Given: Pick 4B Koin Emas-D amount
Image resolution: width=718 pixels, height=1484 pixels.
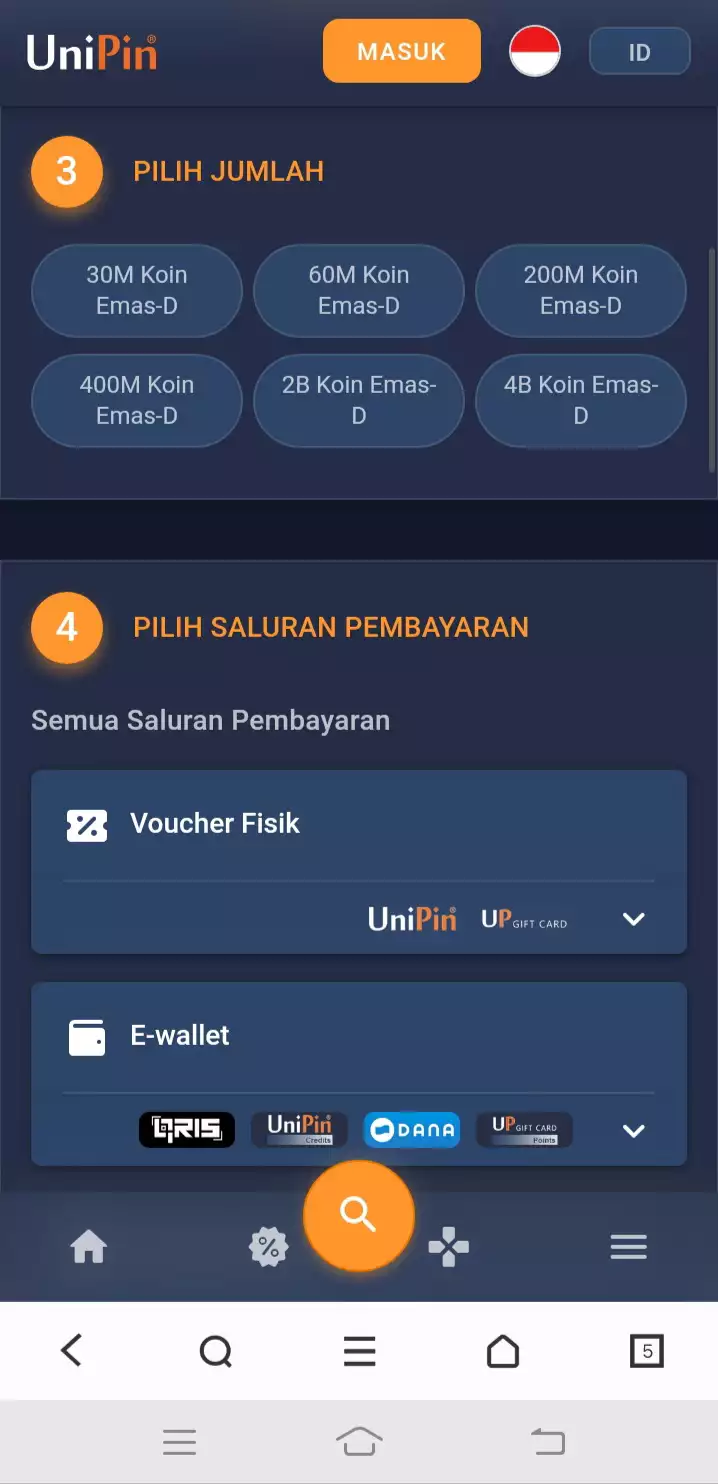Looking at the screenshot, I should [580, 400].
